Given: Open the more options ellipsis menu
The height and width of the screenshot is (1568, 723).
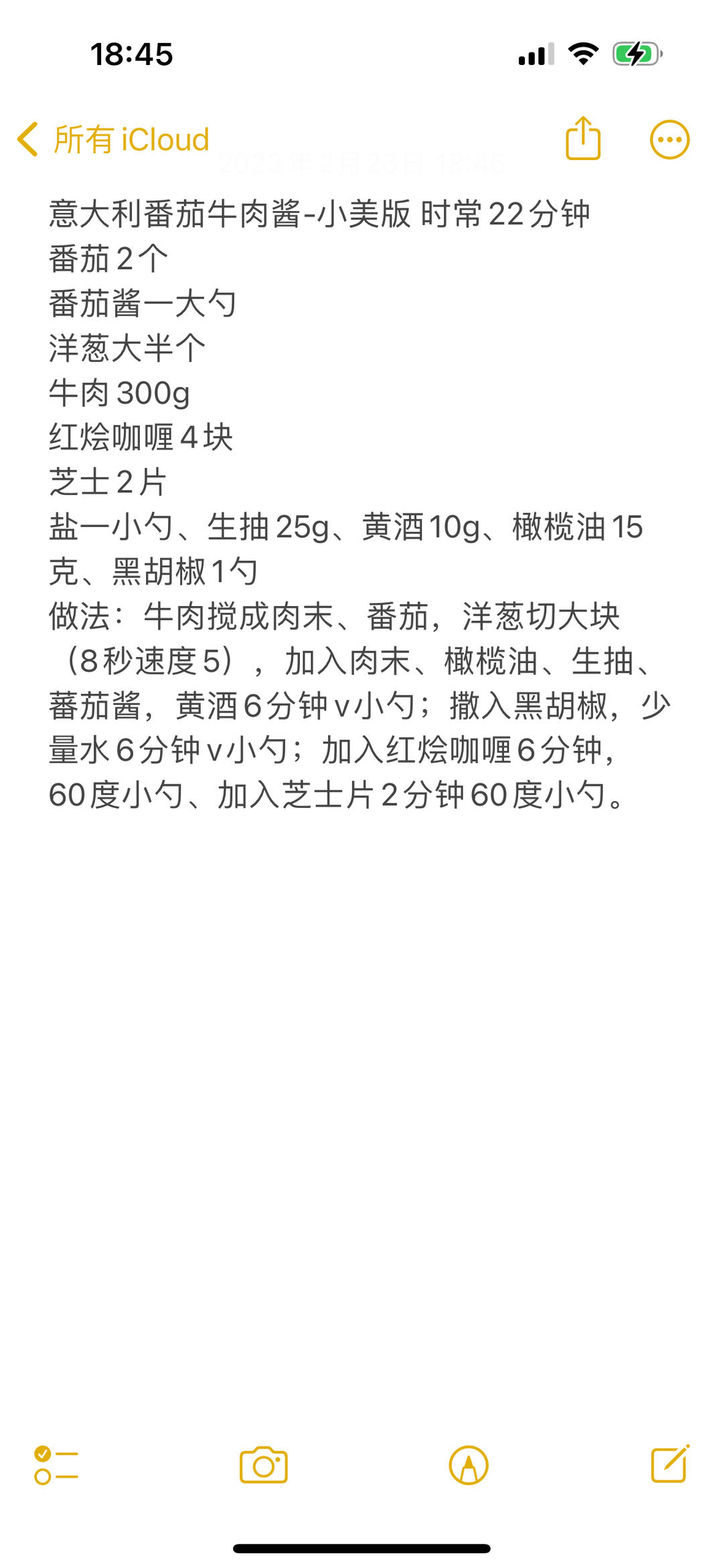Looking at the screenshot, I should pyautogui.click(x=669, y=140).
